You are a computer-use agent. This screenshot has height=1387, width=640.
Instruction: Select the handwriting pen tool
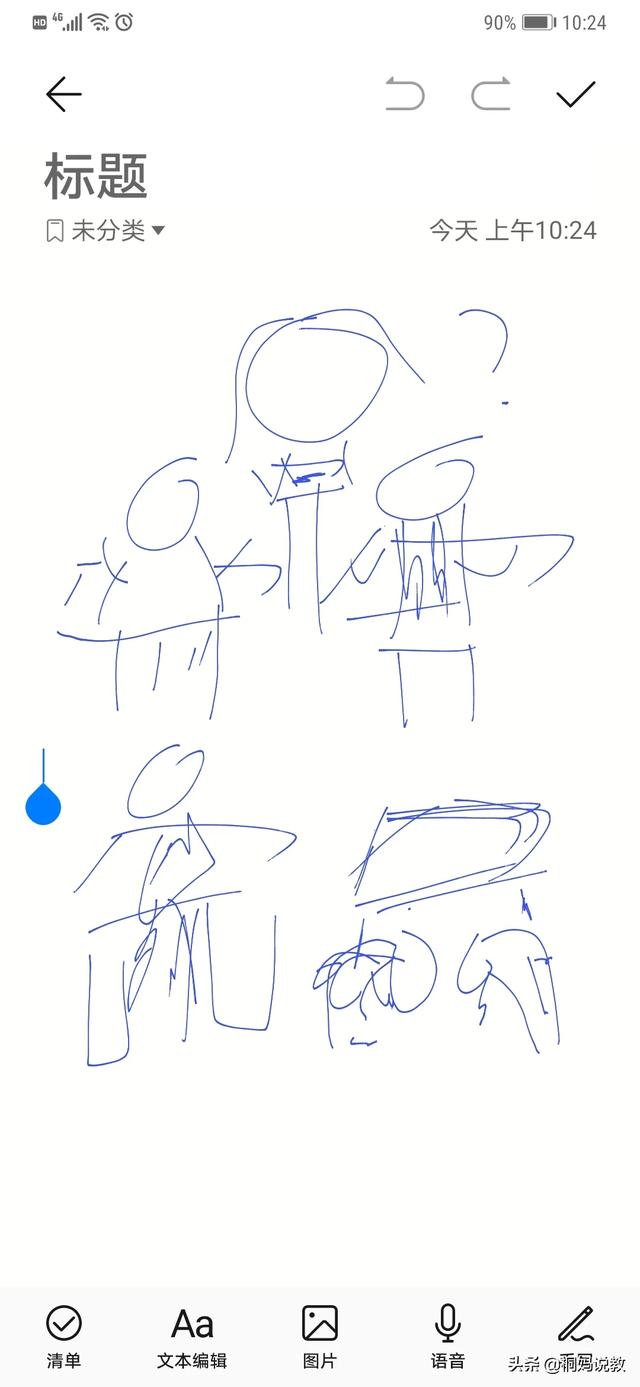pyautogui.click(x=576, y=1328)
